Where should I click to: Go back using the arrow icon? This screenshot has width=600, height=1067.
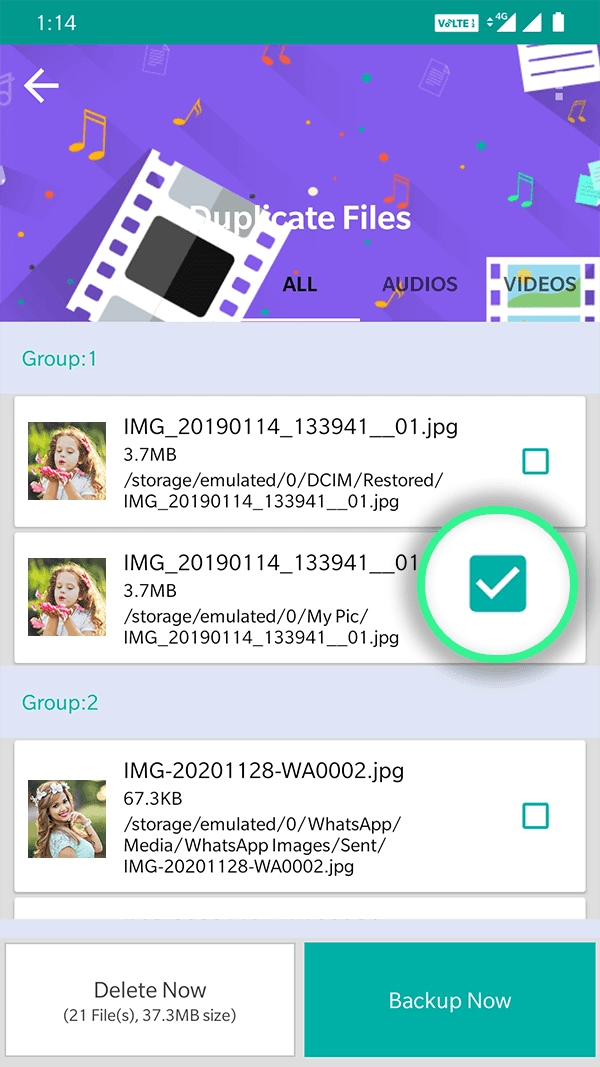pyautogui.click(x=41, y=85)
